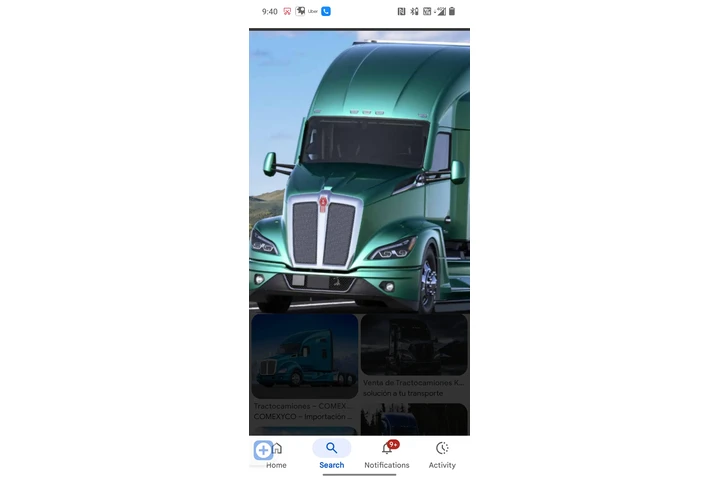The height and width of the screenshot is (480, 720).
Task: Open the Notifications tab
Action: tap(387, 454)
